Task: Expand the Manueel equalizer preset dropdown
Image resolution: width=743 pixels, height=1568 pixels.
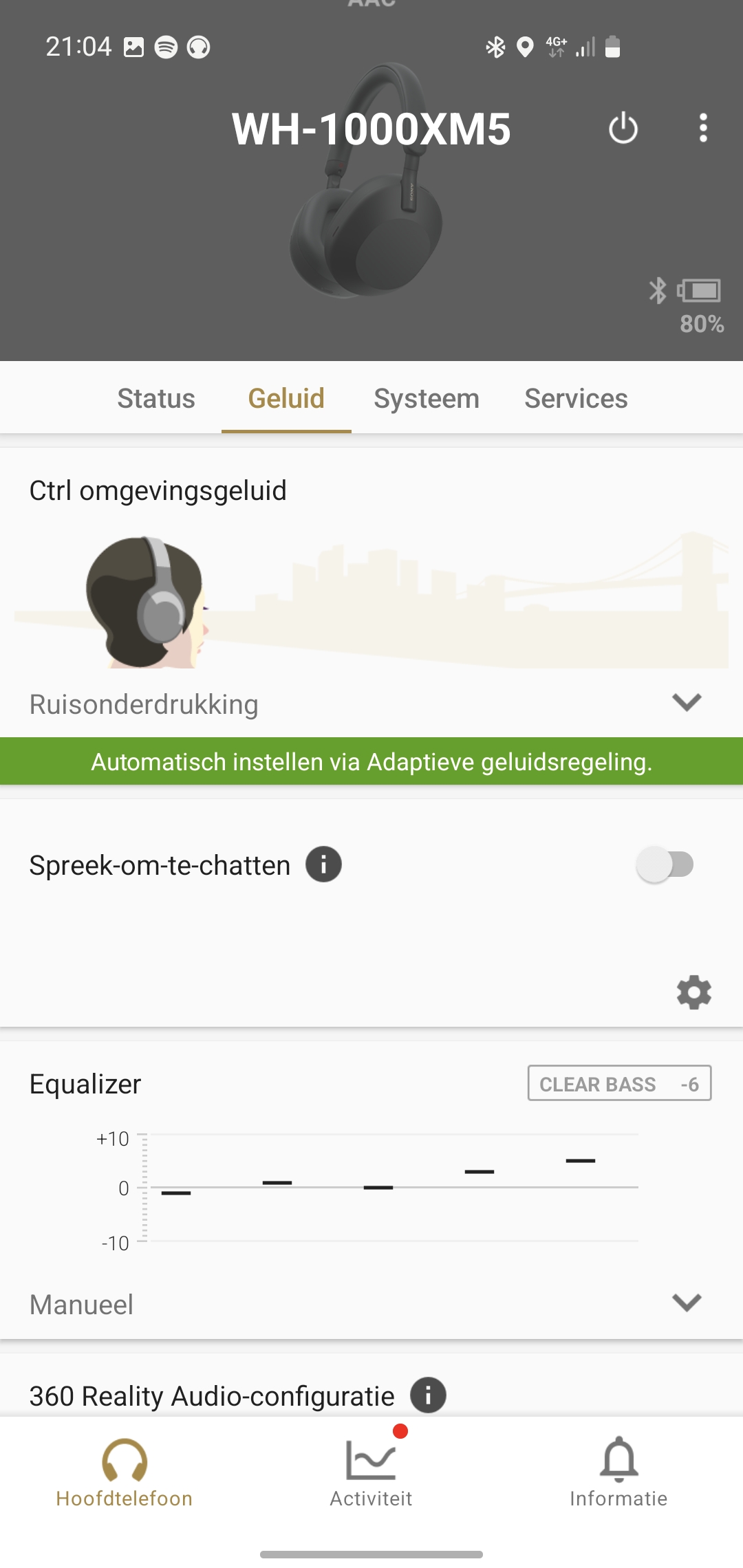Action: tap(371, 1304)
